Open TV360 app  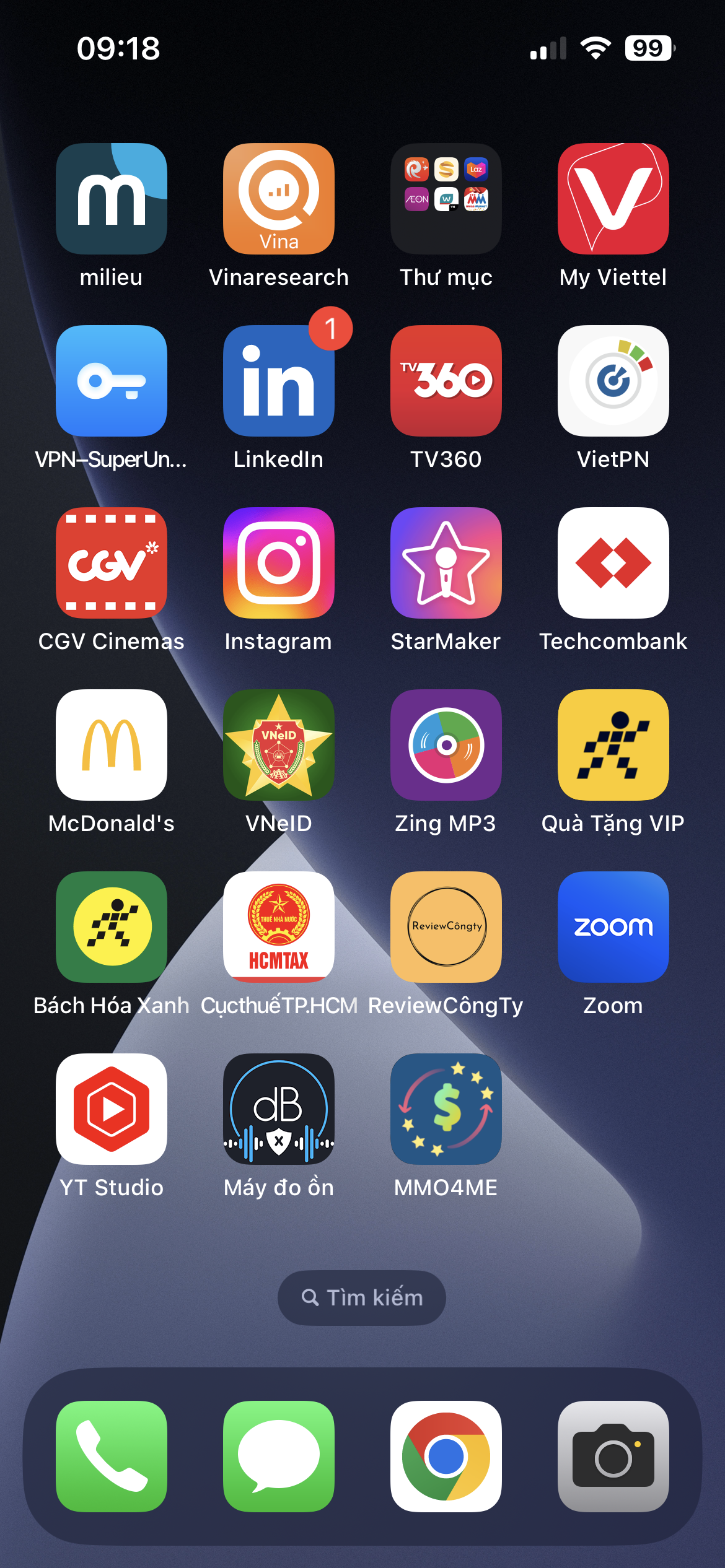click(x=446, y=381)
